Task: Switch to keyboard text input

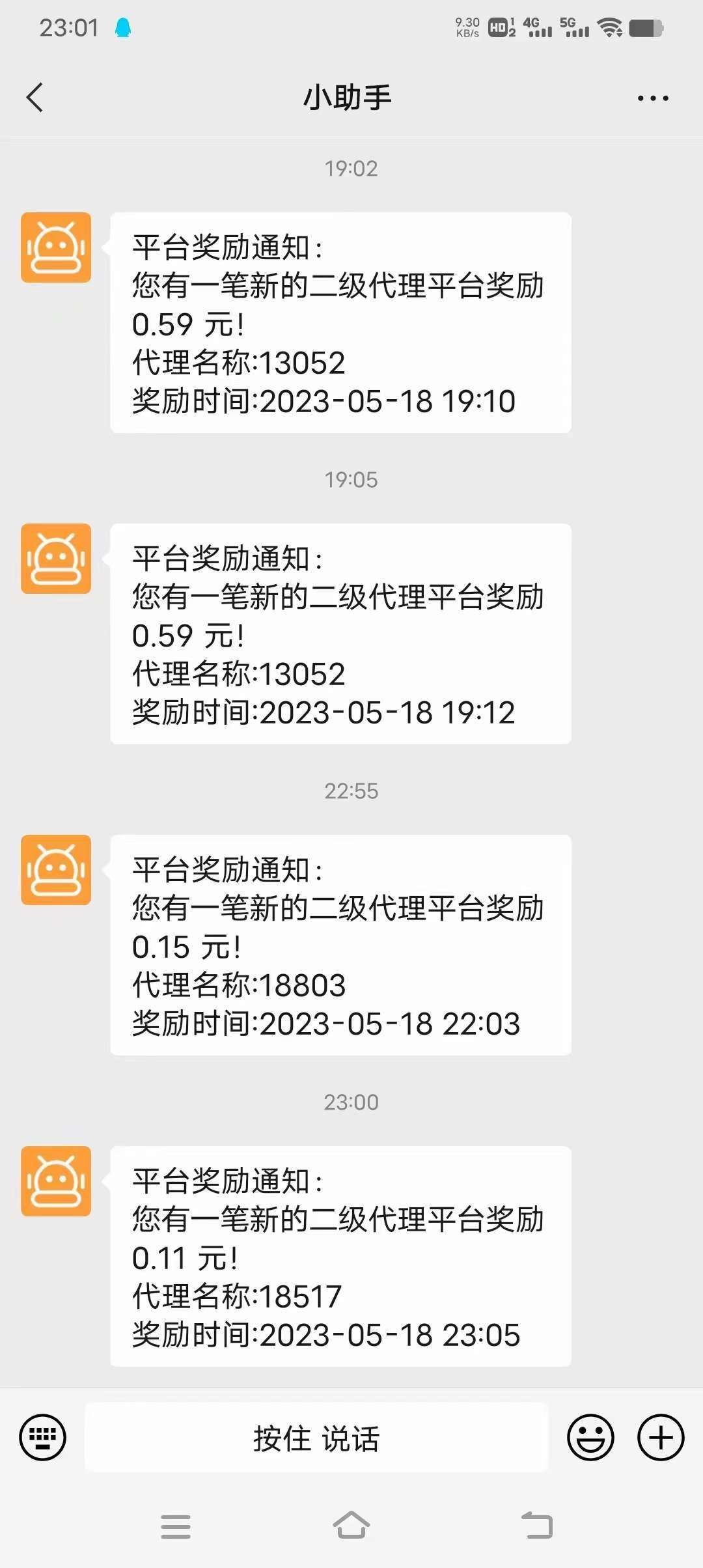Action: (x=43, y=1437)
